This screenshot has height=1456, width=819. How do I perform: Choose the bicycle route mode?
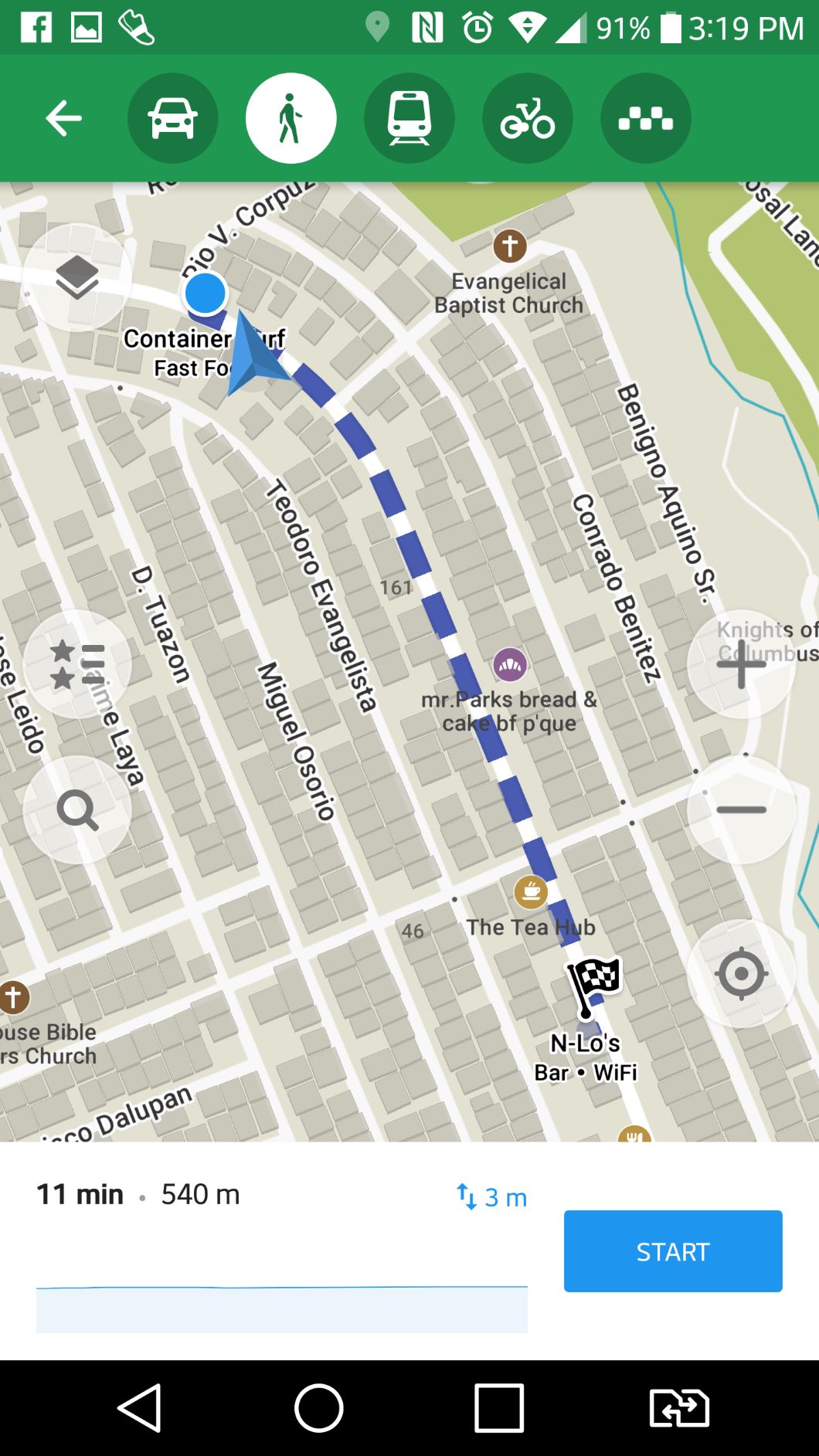(527, 118)
